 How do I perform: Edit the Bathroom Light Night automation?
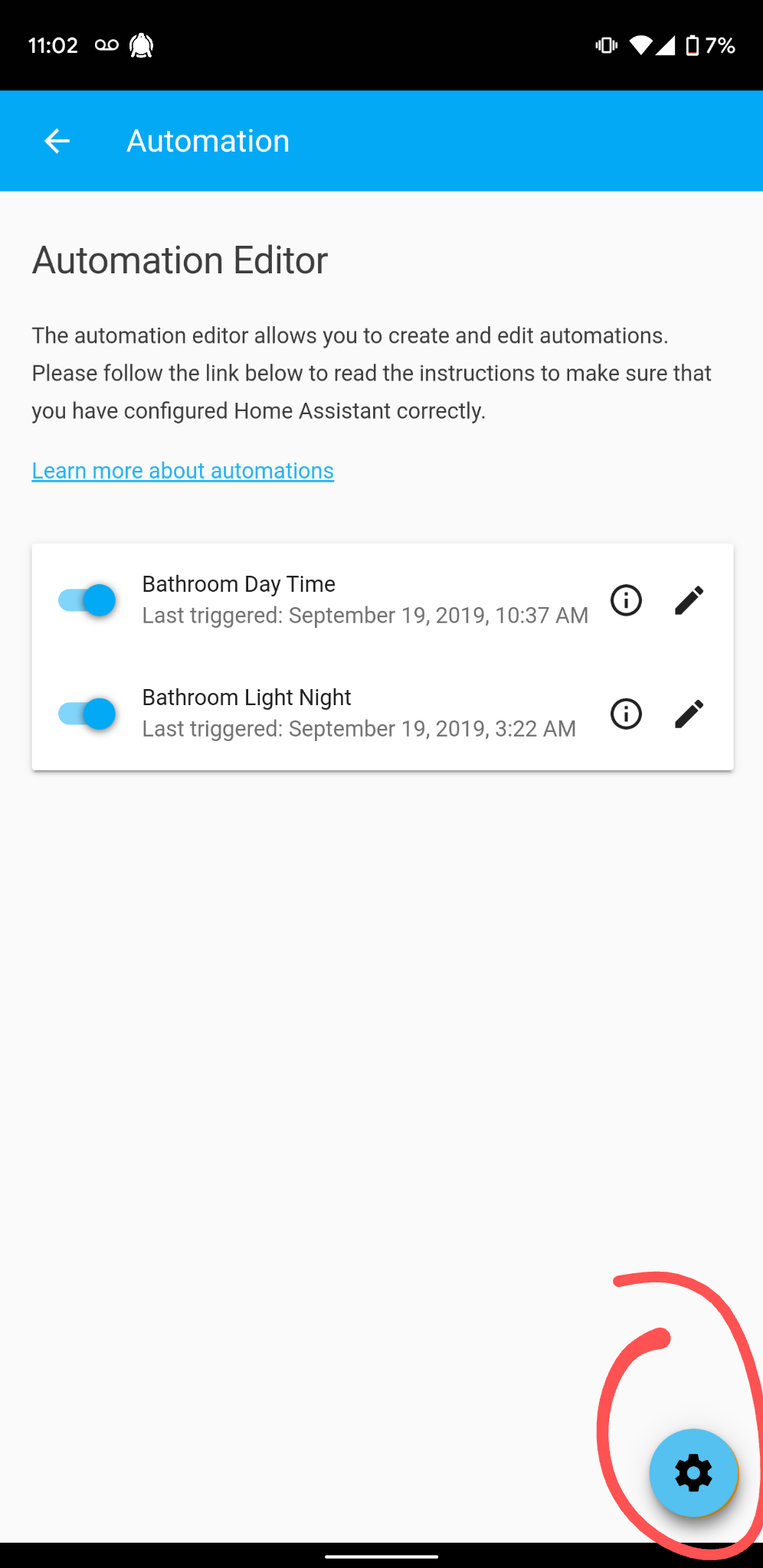tap(689, 714)
